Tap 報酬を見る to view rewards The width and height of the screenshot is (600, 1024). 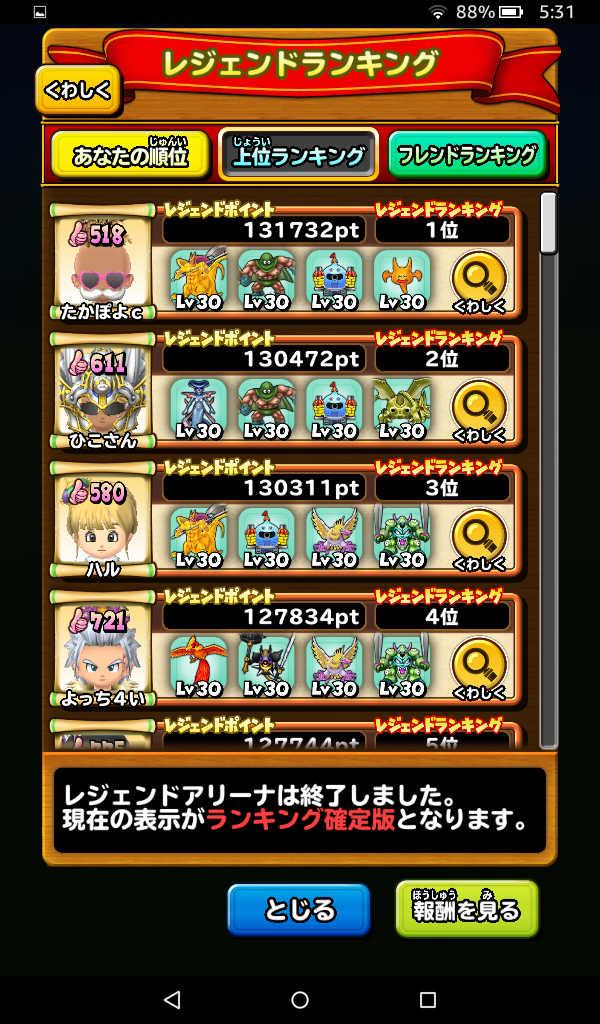(x=467, y=910)
